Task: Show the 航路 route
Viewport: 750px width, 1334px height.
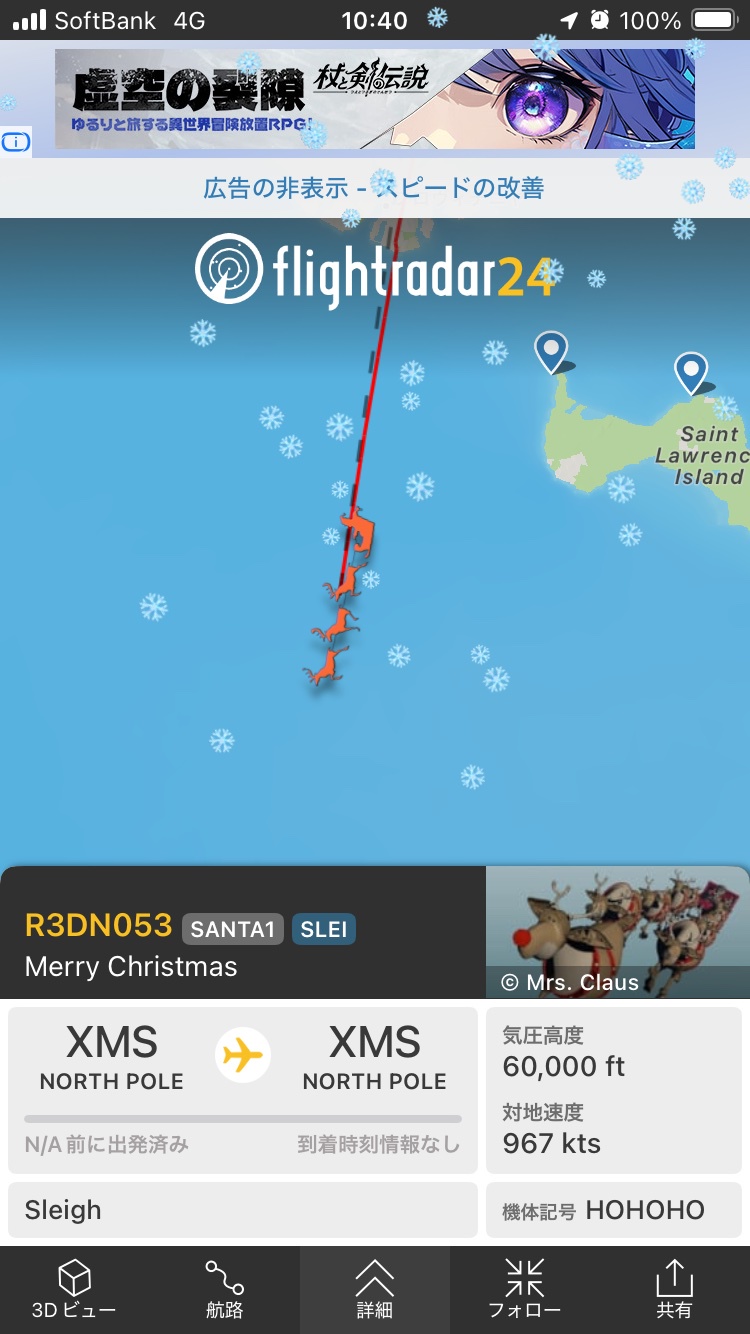Action: click(224, 1289)
